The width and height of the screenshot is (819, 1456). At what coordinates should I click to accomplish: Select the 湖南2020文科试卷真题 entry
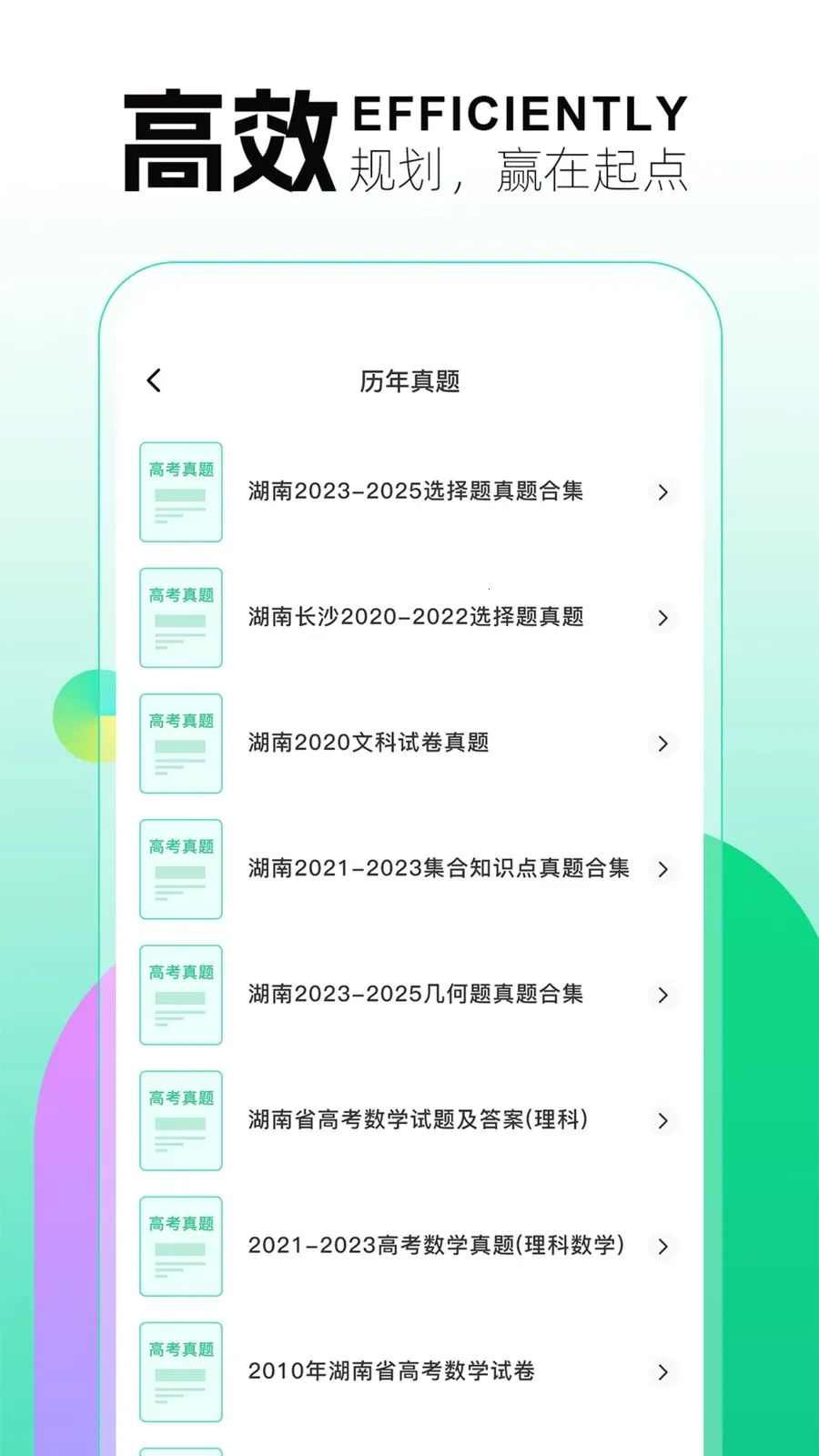pos(369,743)
